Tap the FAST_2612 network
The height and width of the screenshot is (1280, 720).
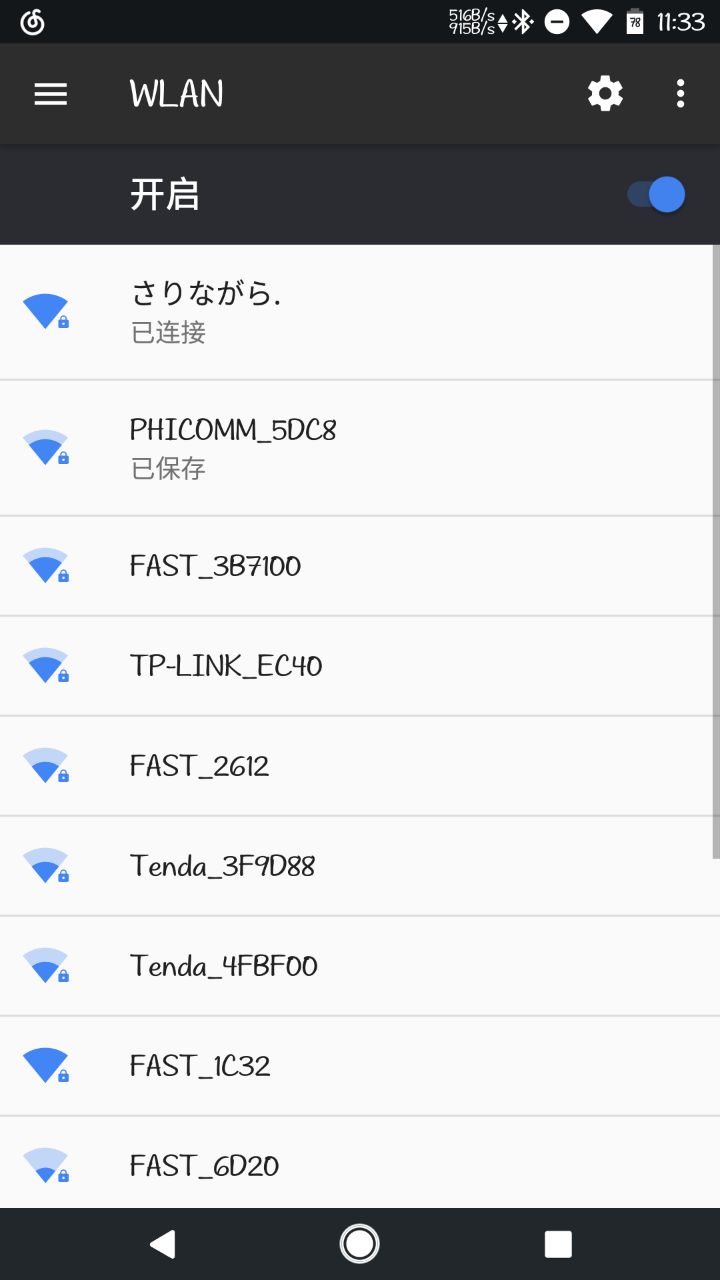(x=360, y=766)
